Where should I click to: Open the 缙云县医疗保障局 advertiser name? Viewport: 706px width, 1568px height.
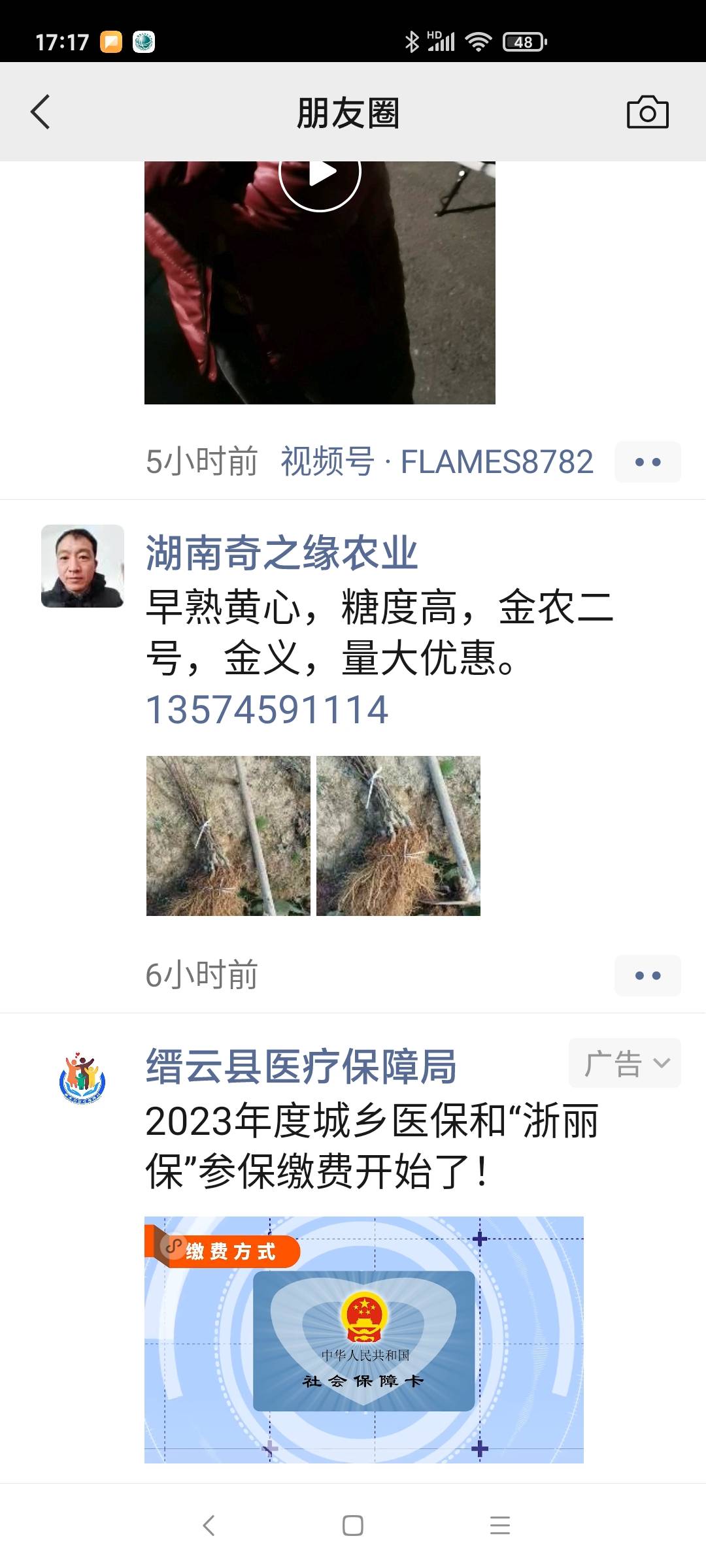tap(301, 1066)
